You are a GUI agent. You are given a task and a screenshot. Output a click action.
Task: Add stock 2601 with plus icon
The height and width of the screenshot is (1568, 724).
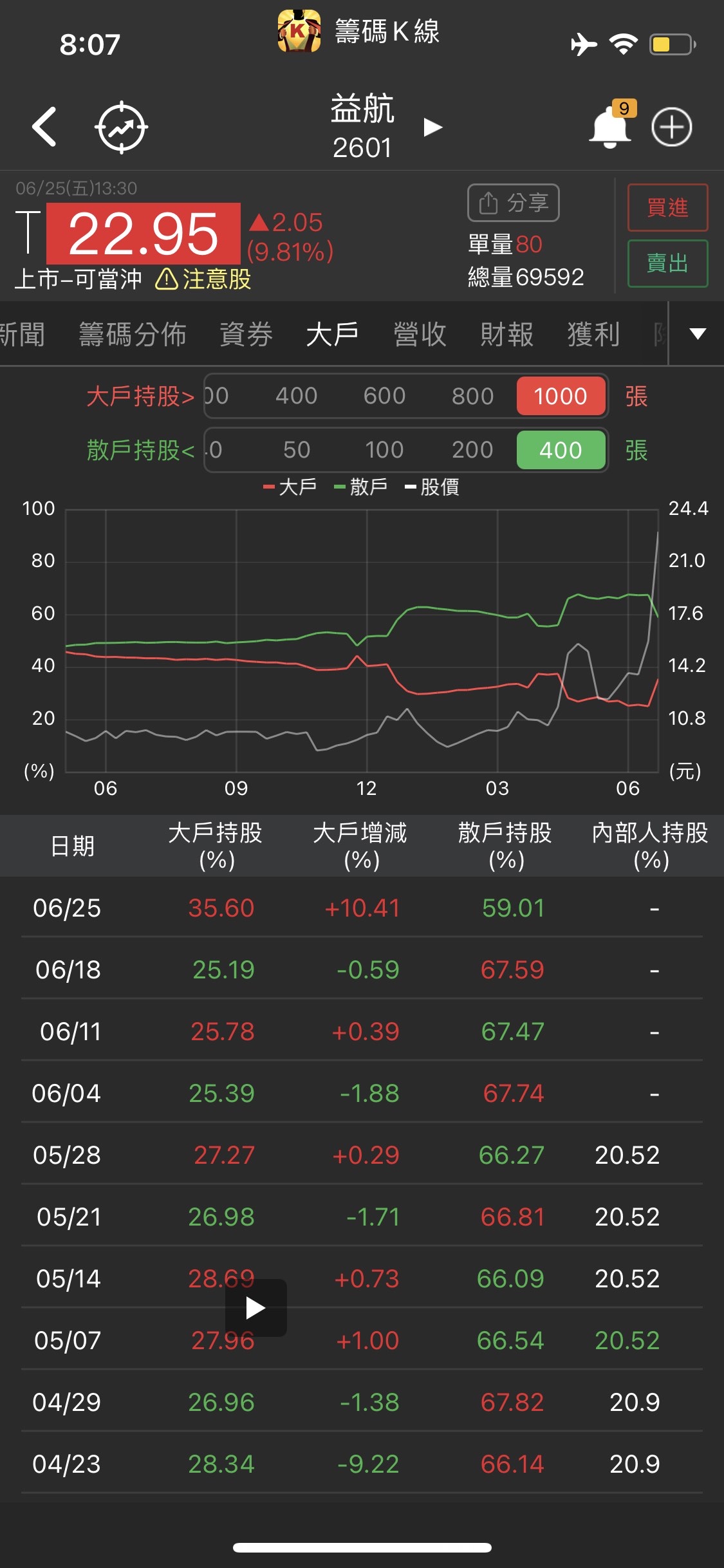click(x=671, y=127)
